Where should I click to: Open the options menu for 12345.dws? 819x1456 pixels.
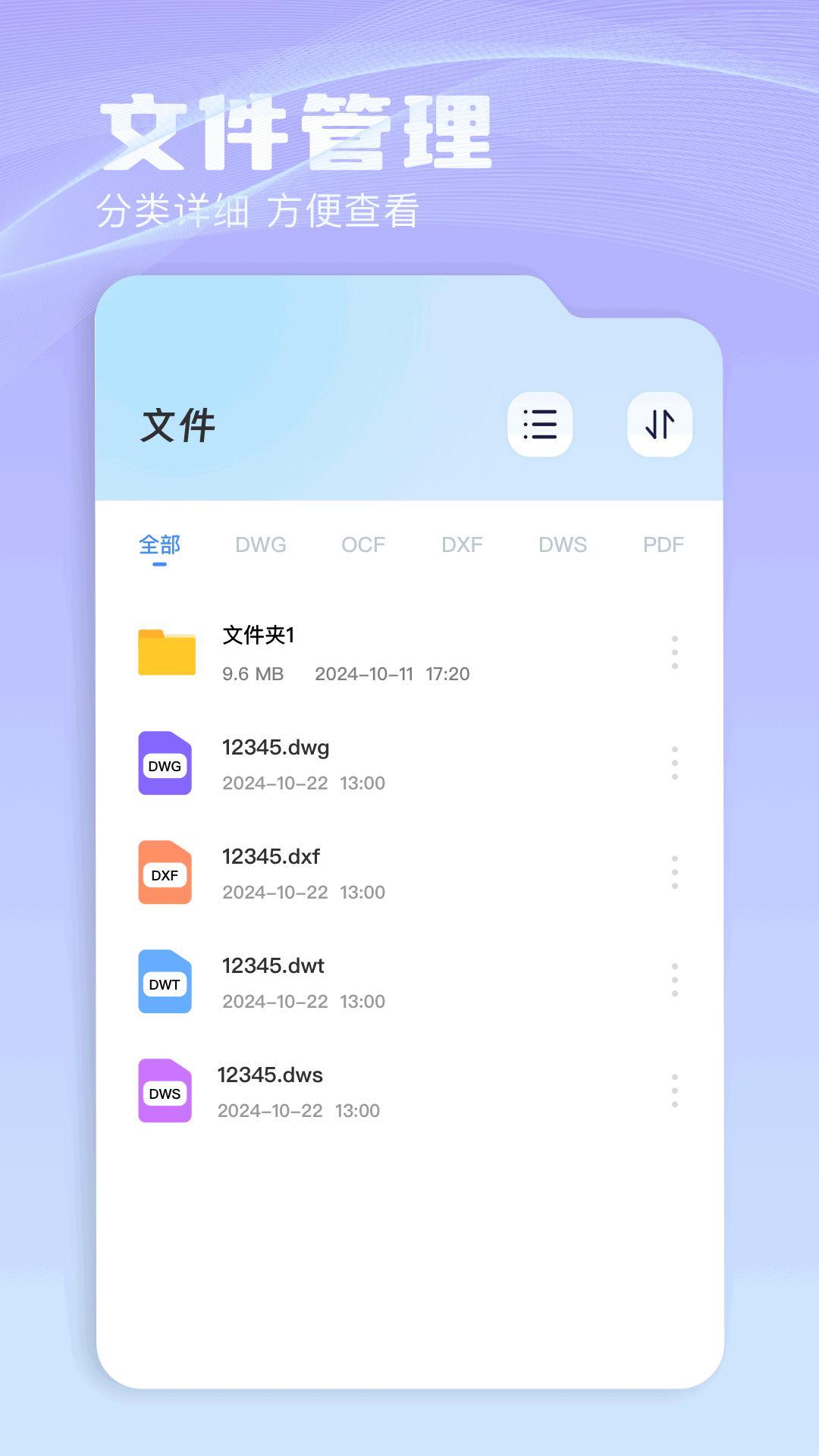[x=675, y=1092]
